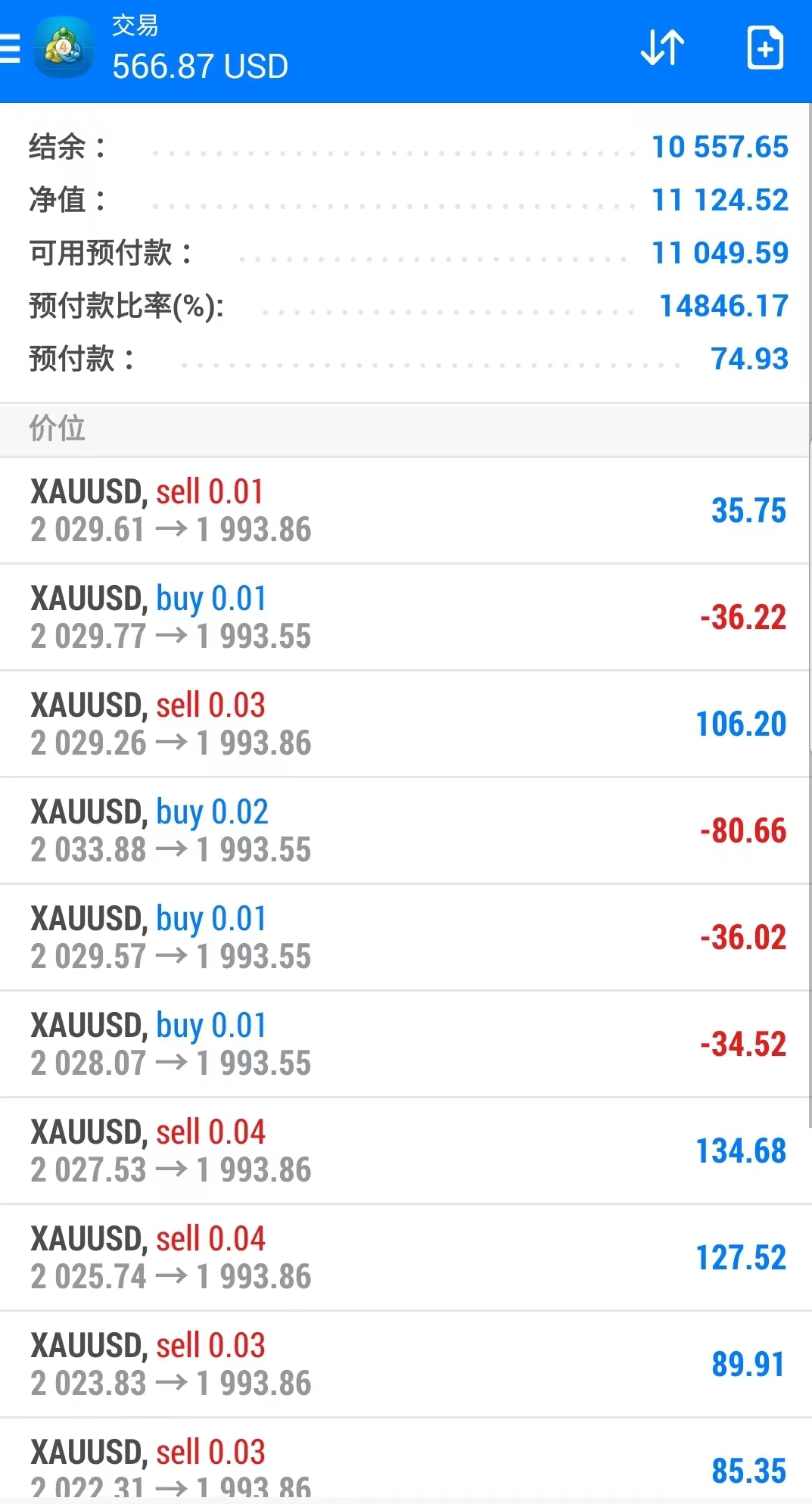Open XAUUSD sell 0.01 position at 2 029.61
The image size is (812, 1504).
click(x=406, y=510)
